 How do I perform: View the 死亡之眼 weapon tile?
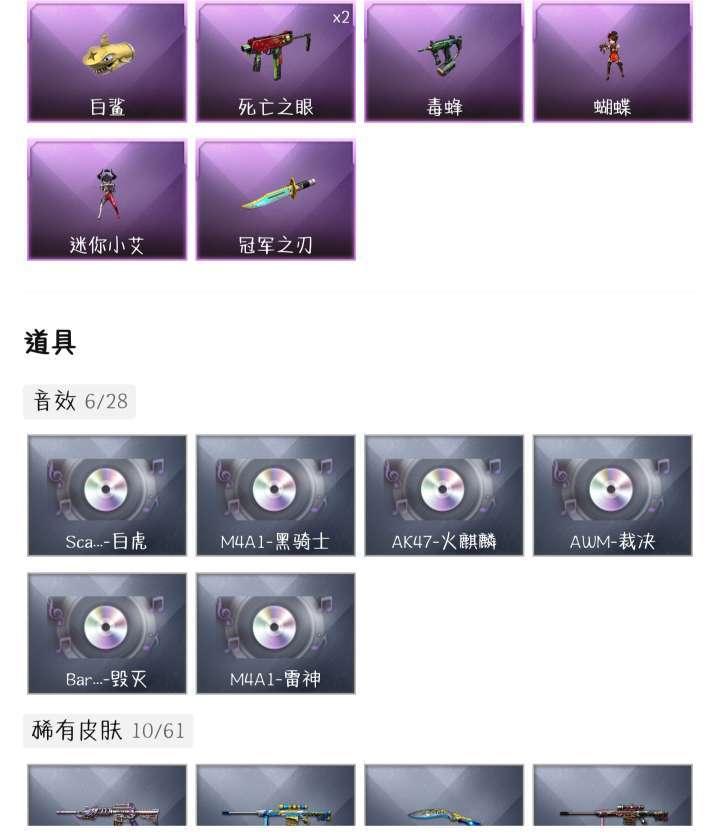coord(275,62)
